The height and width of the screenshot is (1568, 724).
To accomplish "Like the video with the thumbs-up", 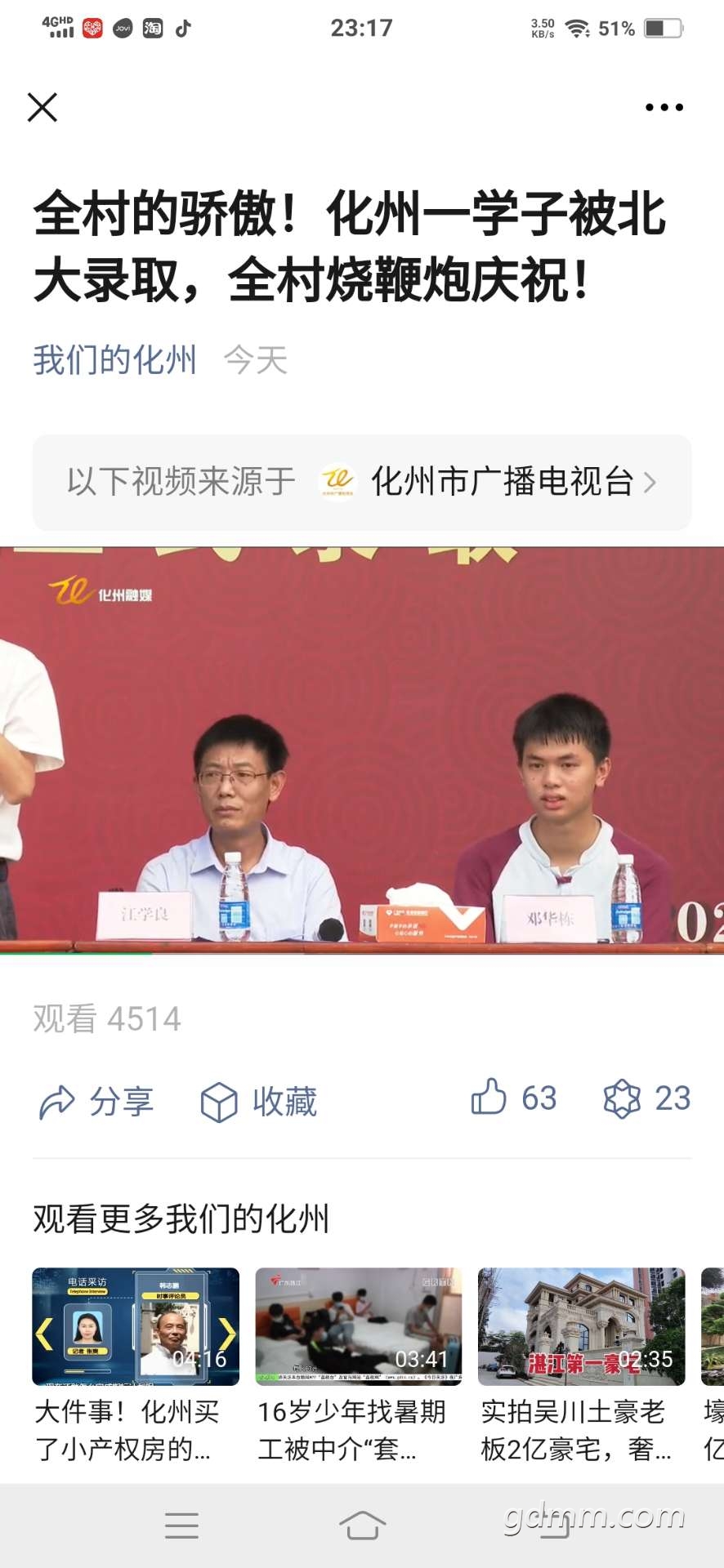I will 489,1098.
